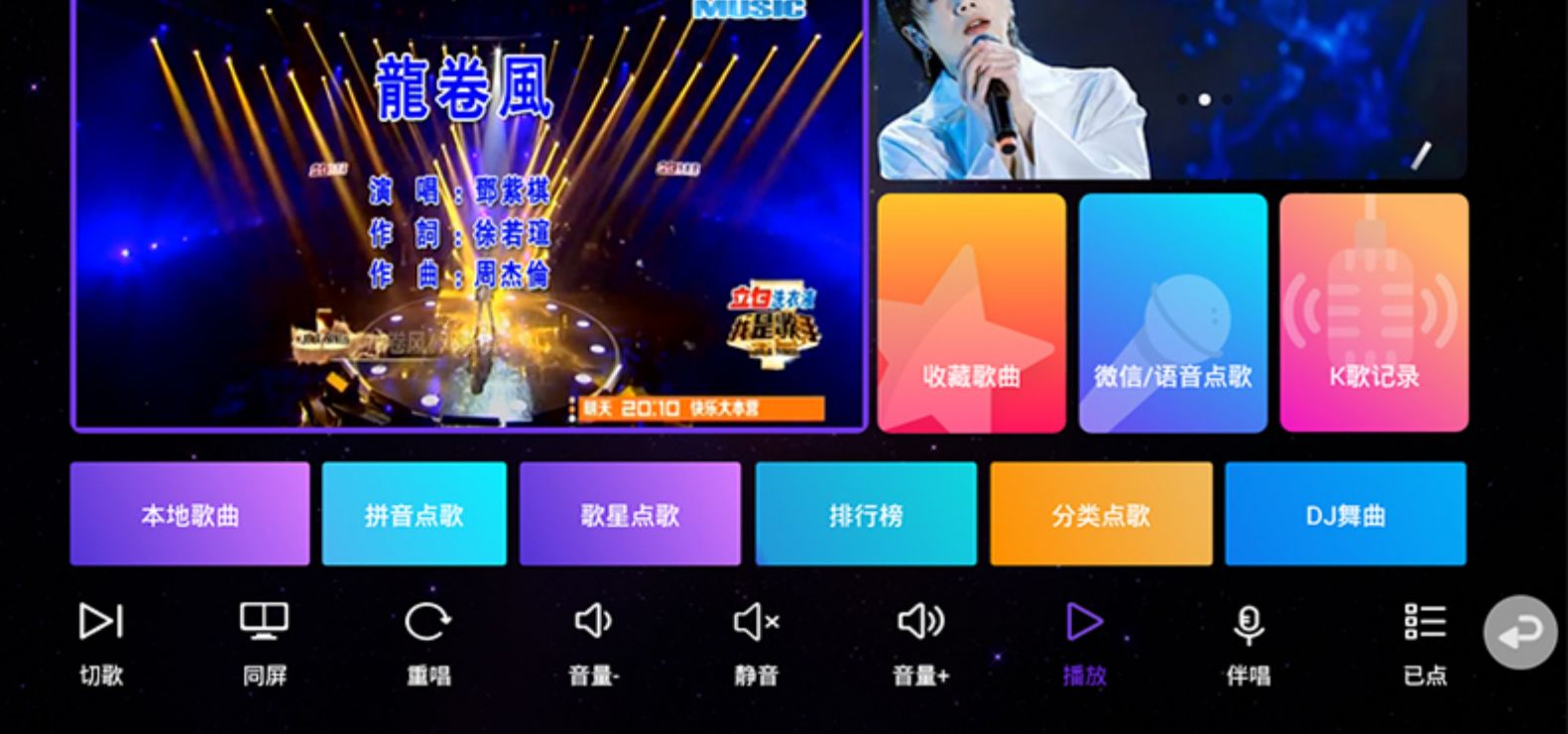Tap the 同屏 screen mirroring button
This screenshot has width=1568, height=734.
265,642
